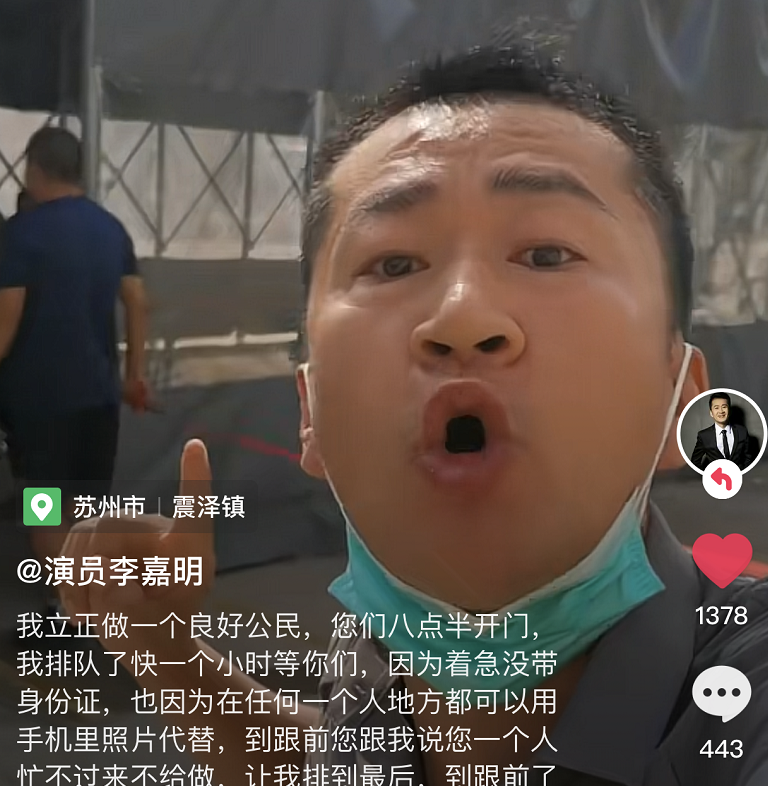Toggle play/pause by tapping the video
This screenshot has width=768, height=786.
tap(350, 250)
